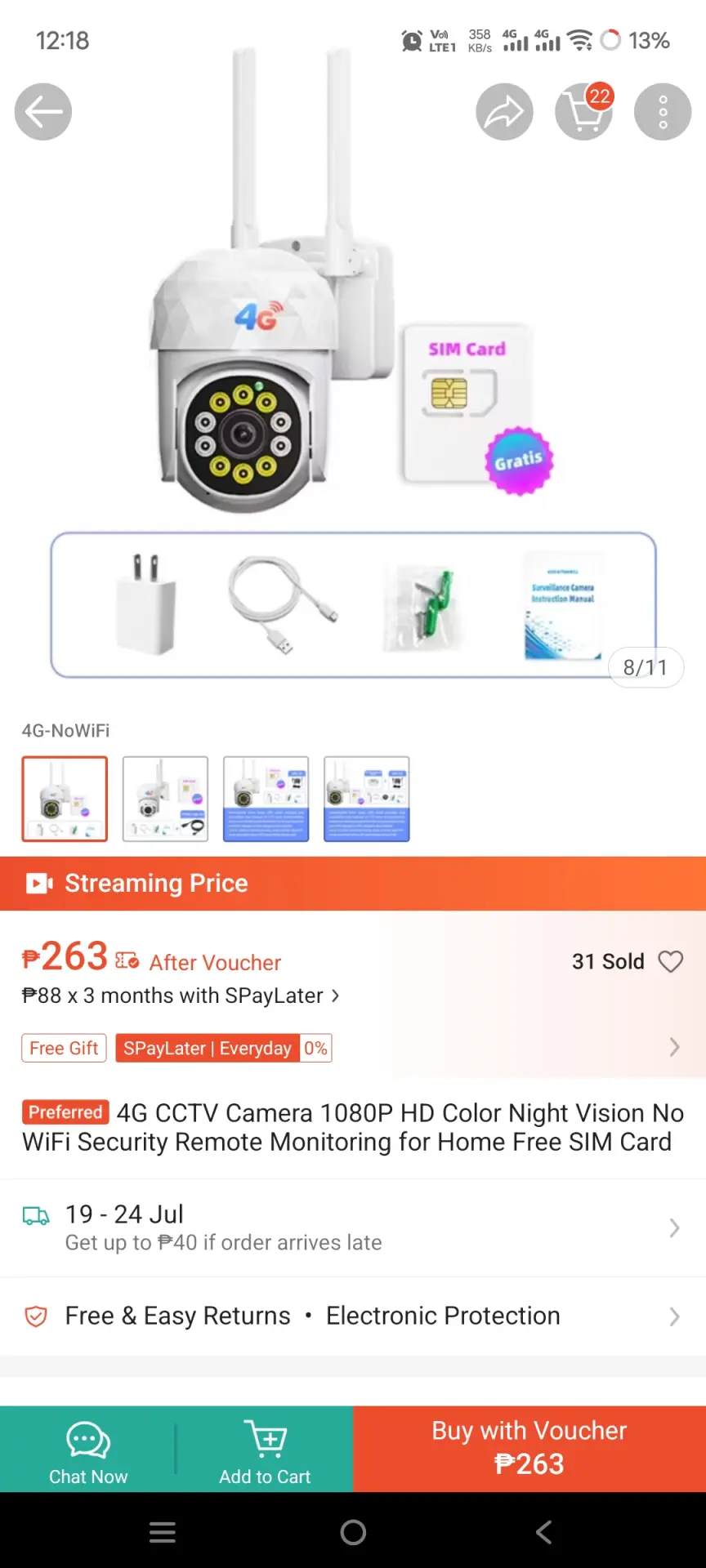Chat Now with the seller
The width and height of the screenshot is (706, 1568).
(x=88, y=1449)
